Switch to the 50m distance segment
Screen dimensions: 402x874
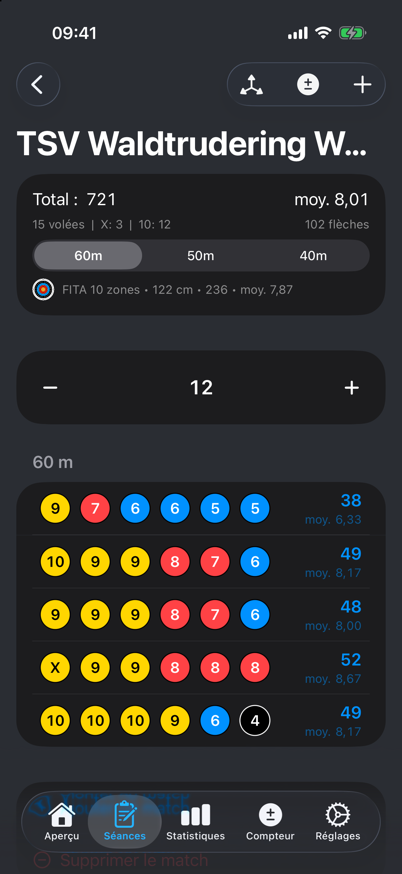[x=201, y=256]
